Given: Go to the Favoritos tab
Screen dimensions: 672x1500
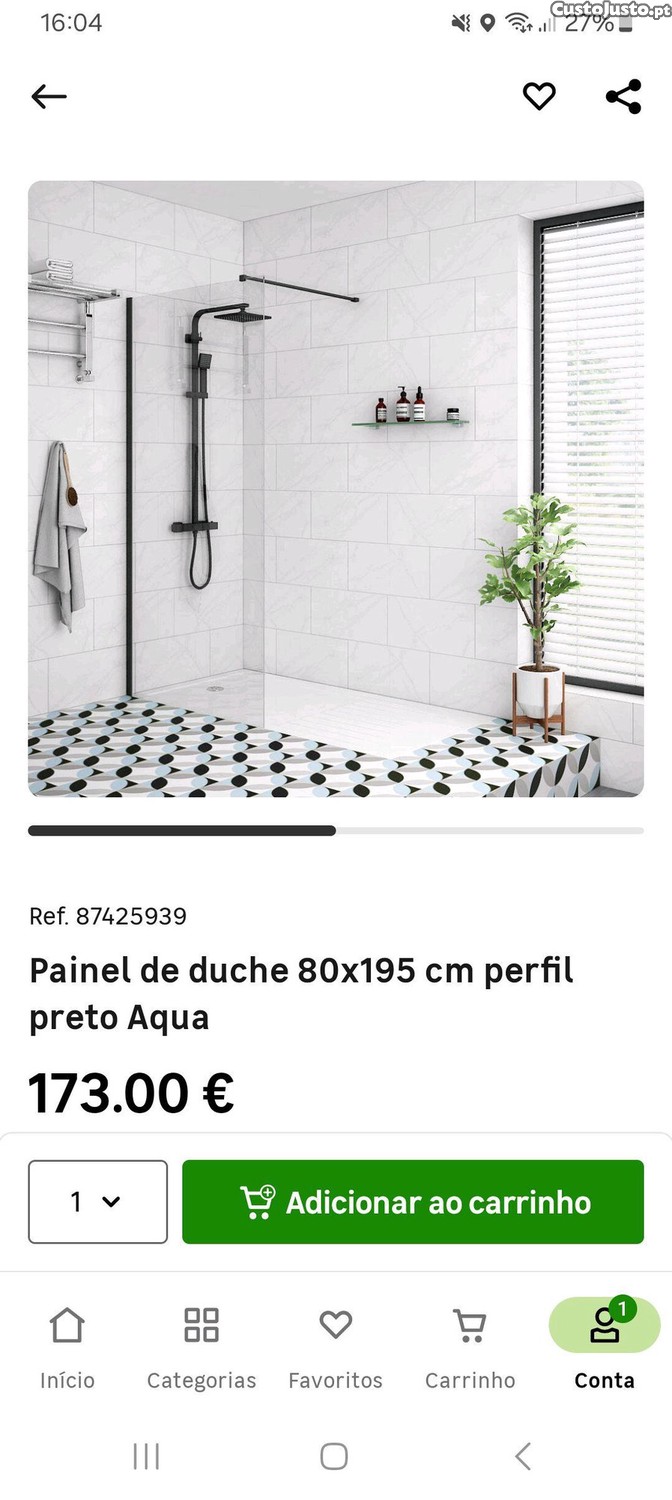Looking at the screenshot, I should pyautogui.click(x=335, y=1346).
